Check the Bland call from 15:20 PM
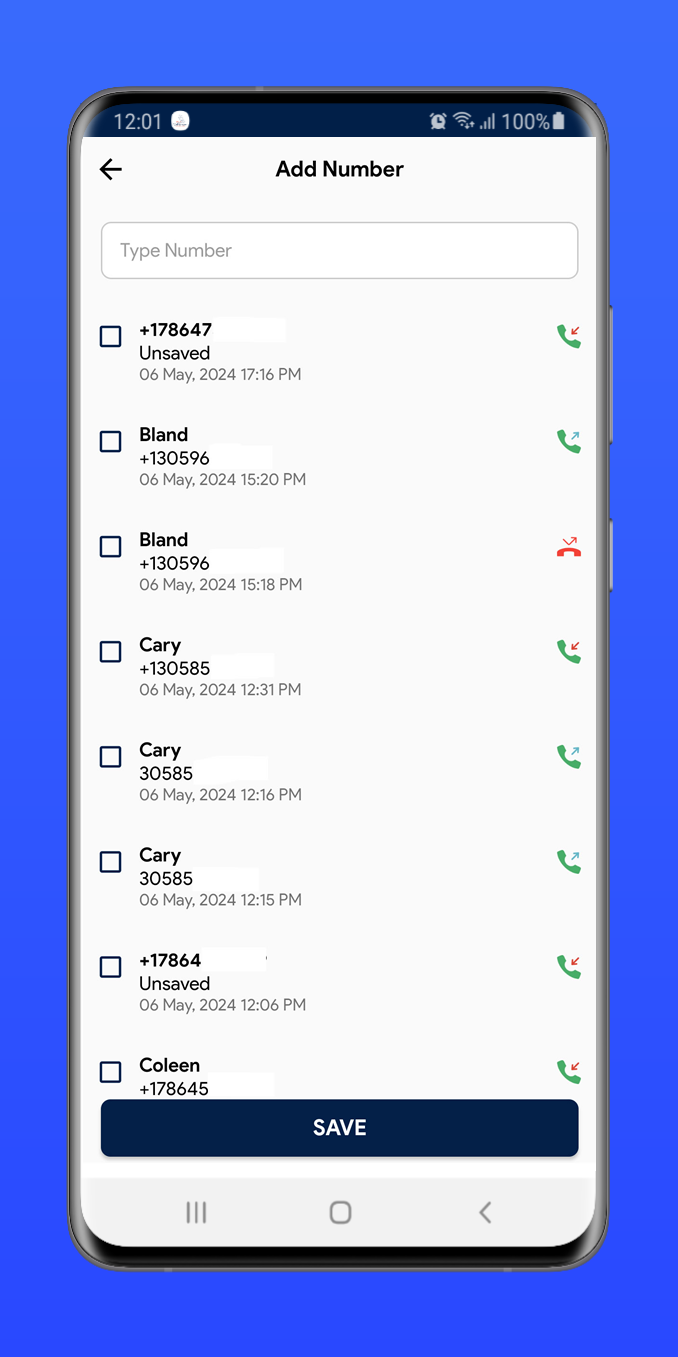The width and height of the screenshot is (678, 1357). tap(111, 442)
